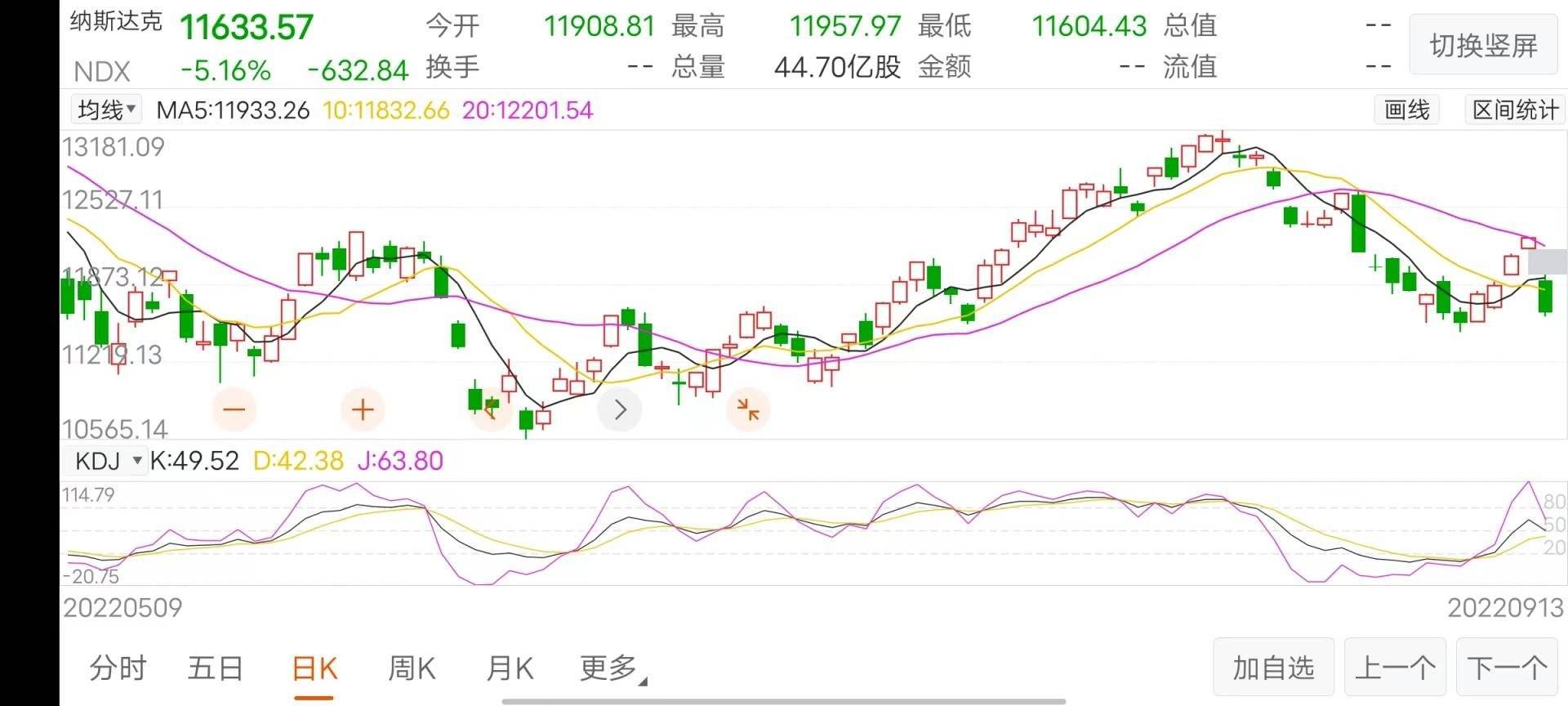Open the 均线 indicator dropdown
Viewport: 1568px width, 706px height.
pyautogui.click(x=107, y=109)
